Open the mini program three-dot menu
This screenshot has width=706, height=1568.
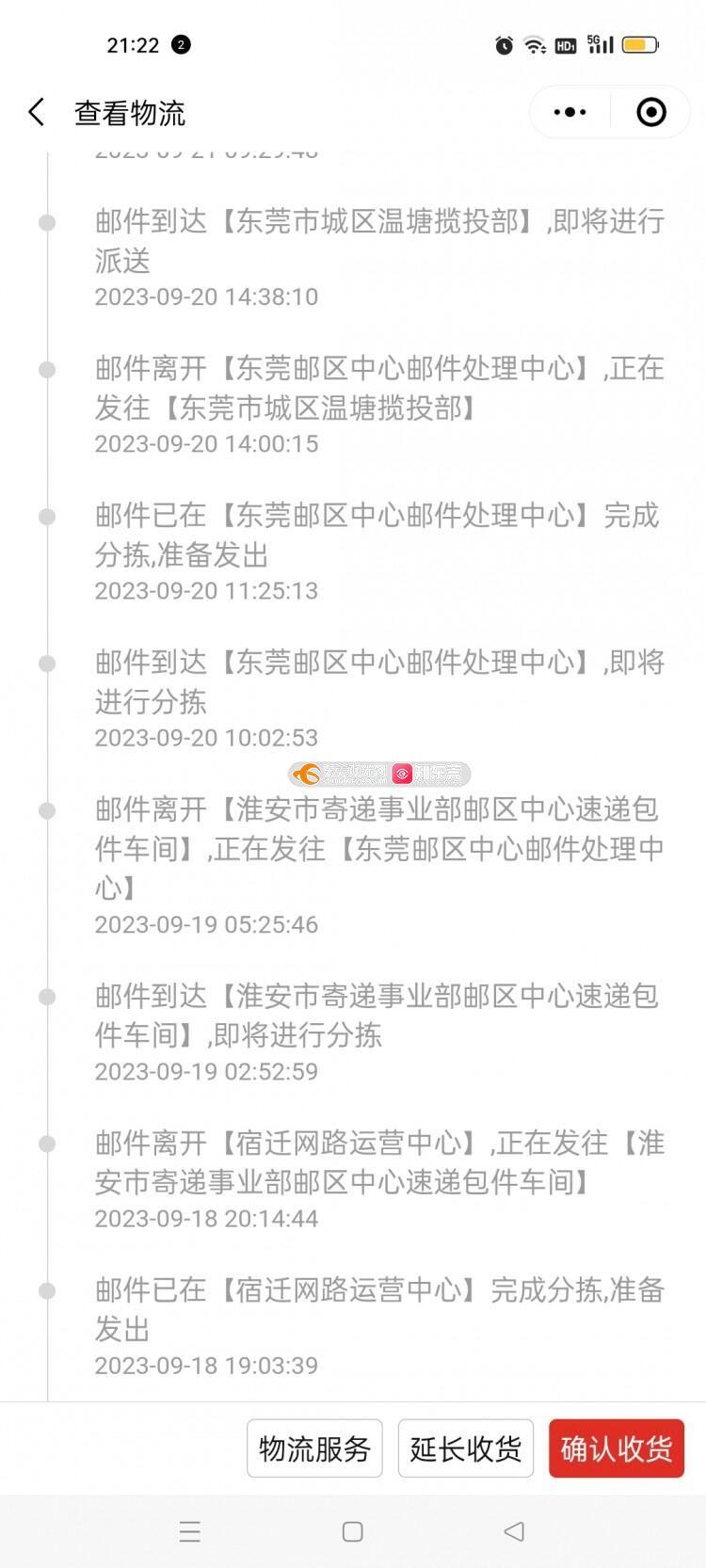tap(570, 113)
